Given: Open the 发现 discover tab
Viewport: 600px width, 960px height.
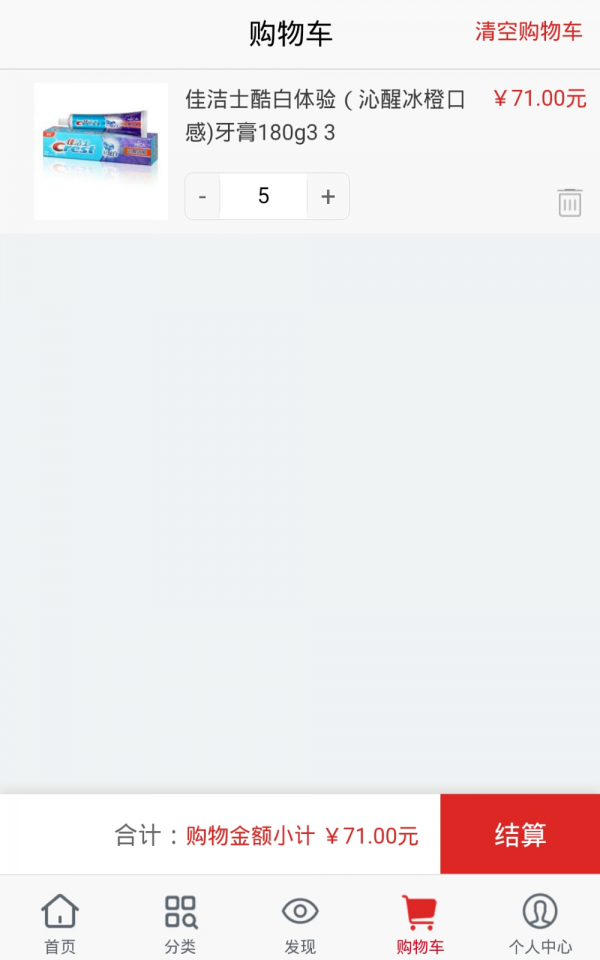Looking at the screenshot, I should click(300, 924).
